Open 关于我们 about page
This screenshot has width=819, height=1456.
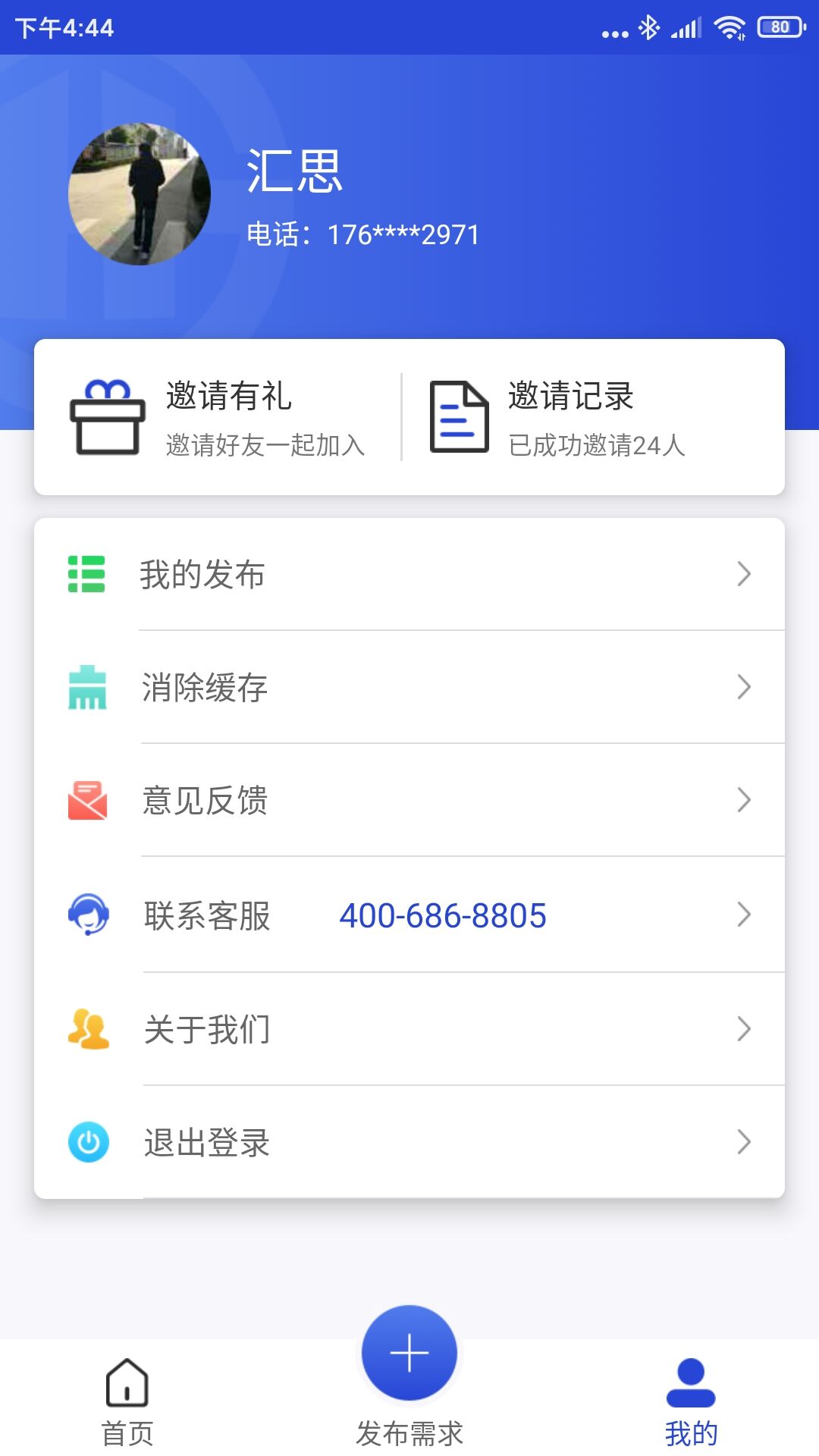409,1030
